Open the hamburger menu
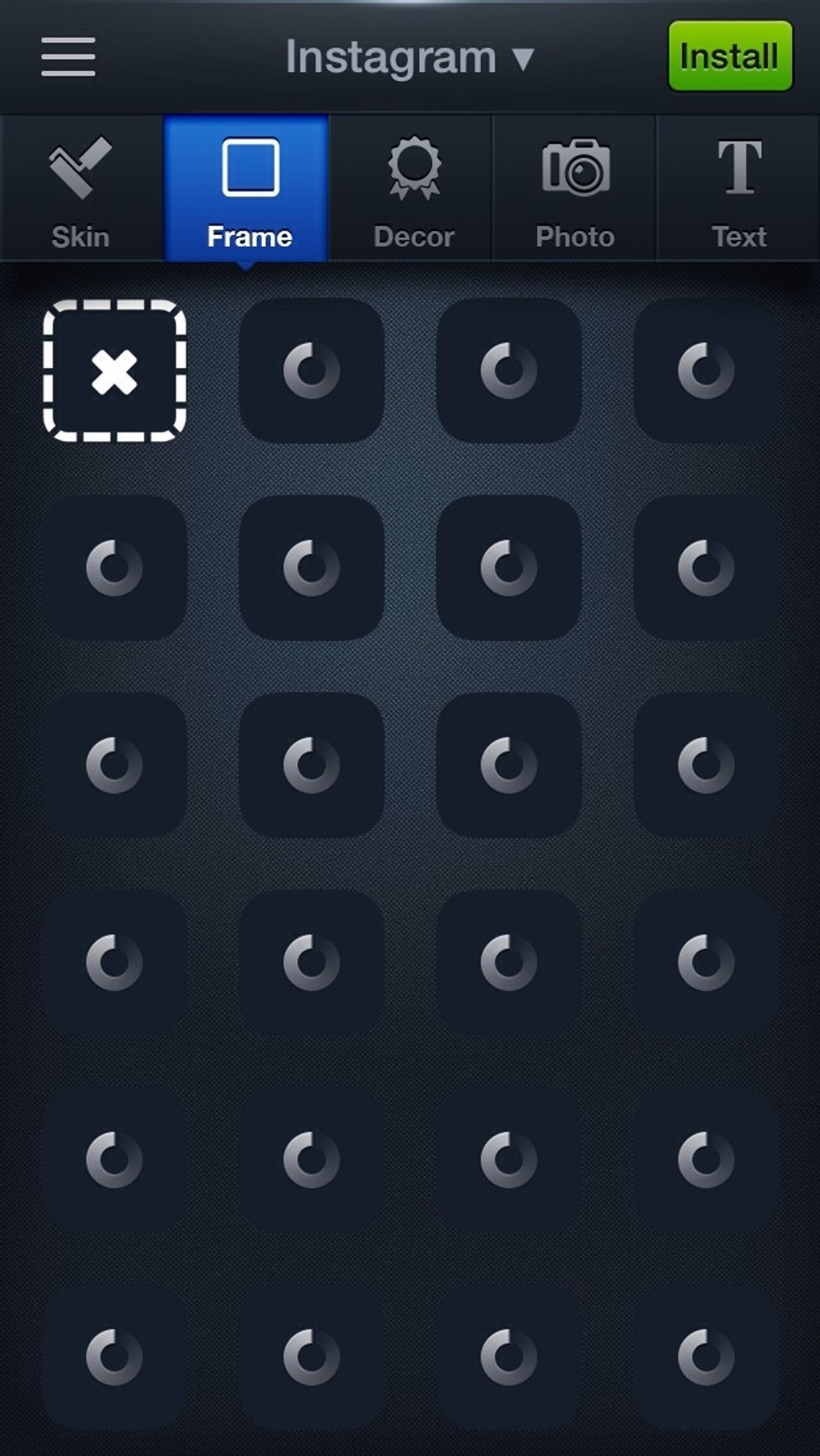The image size is (820, 1456). pos(68,57)
